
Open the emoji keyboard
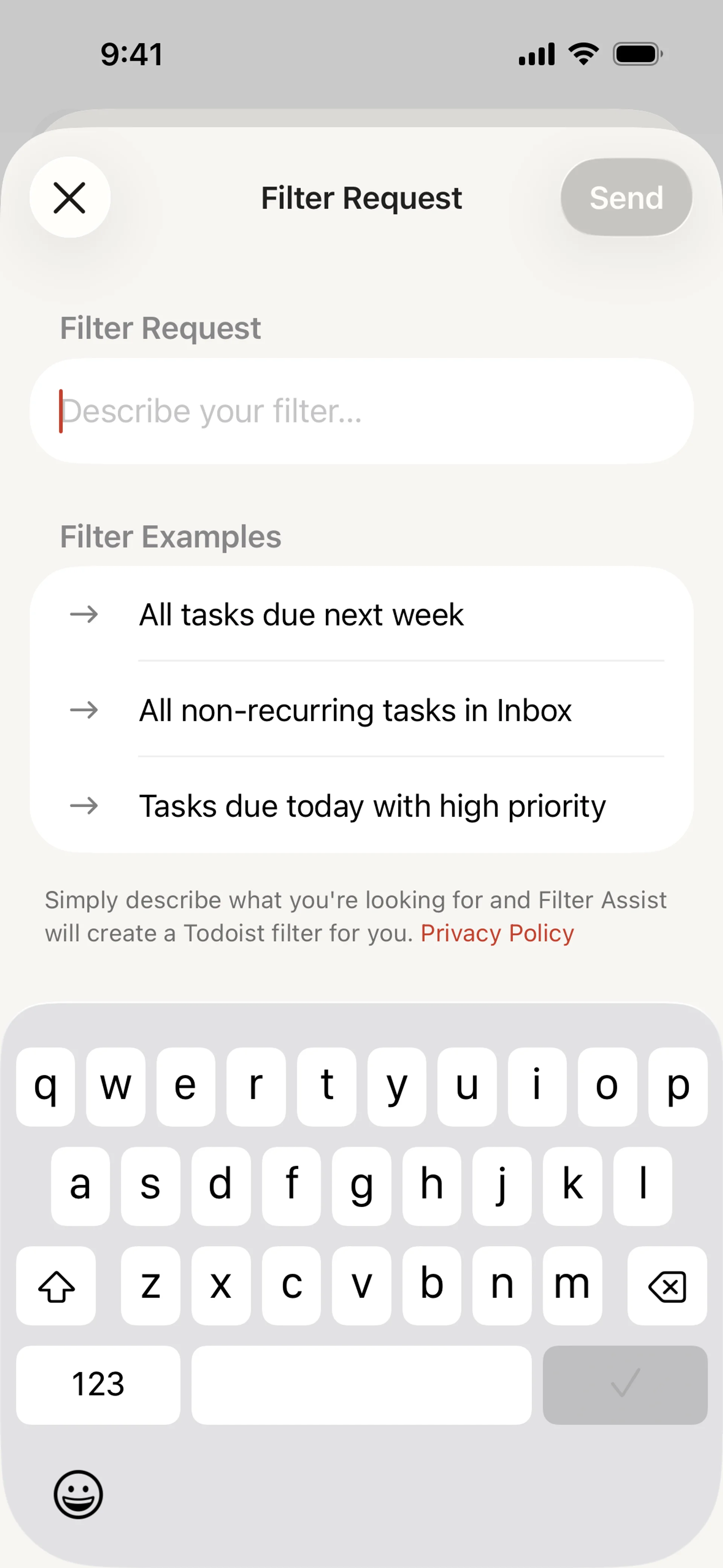pyautogui.click(x=78, y=1495)
